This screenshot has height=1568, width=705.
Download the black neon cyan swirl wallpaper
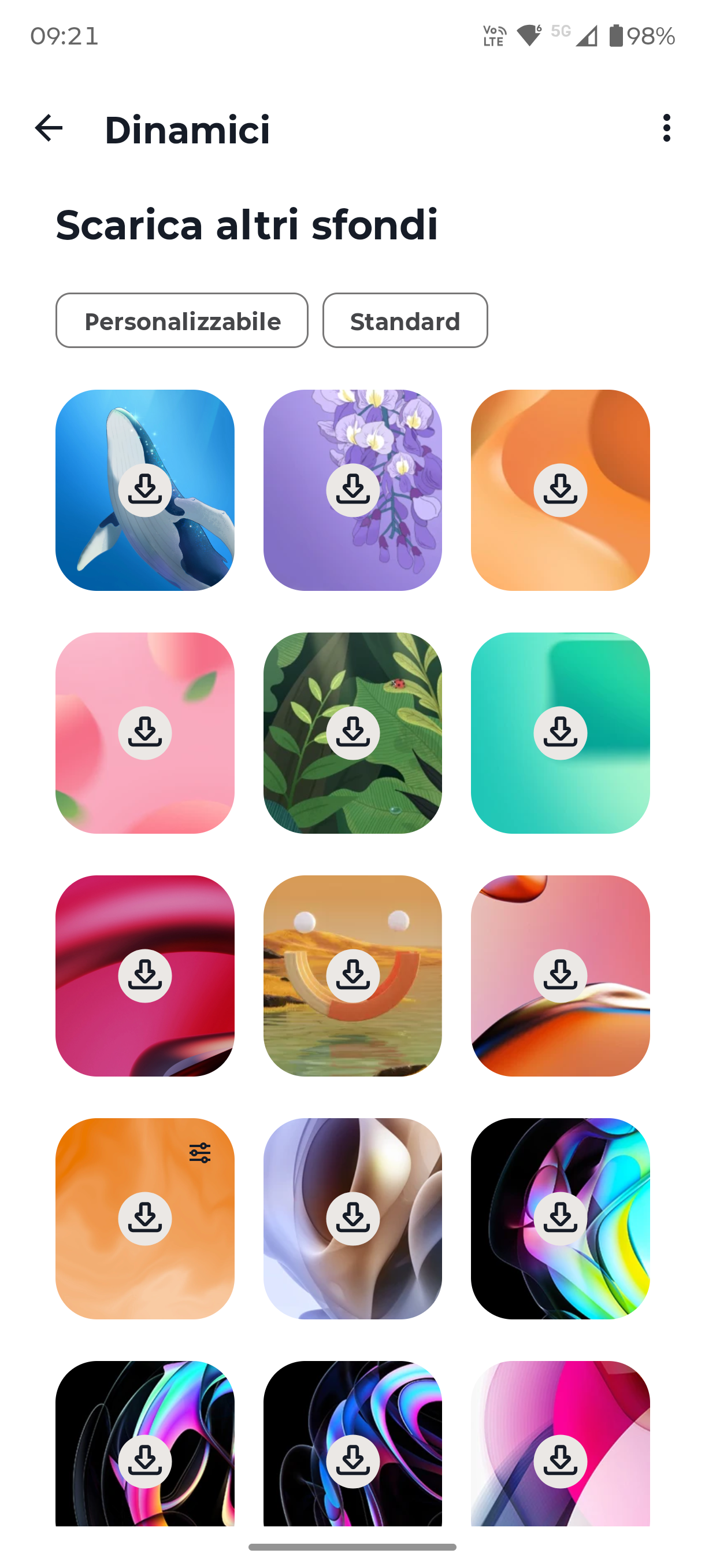[x=560, y=1219]
